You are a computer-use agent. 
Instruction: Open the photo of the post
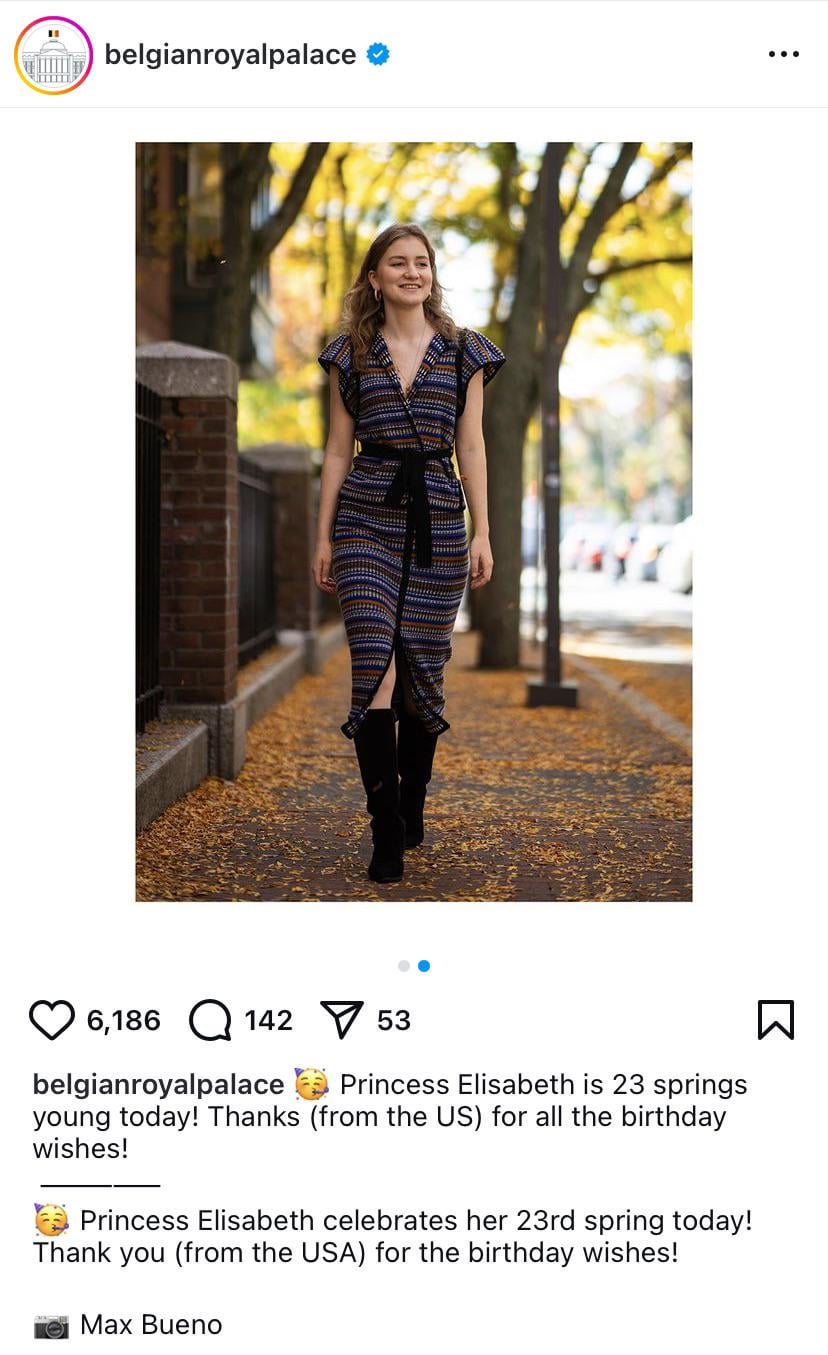coord(414,521)
